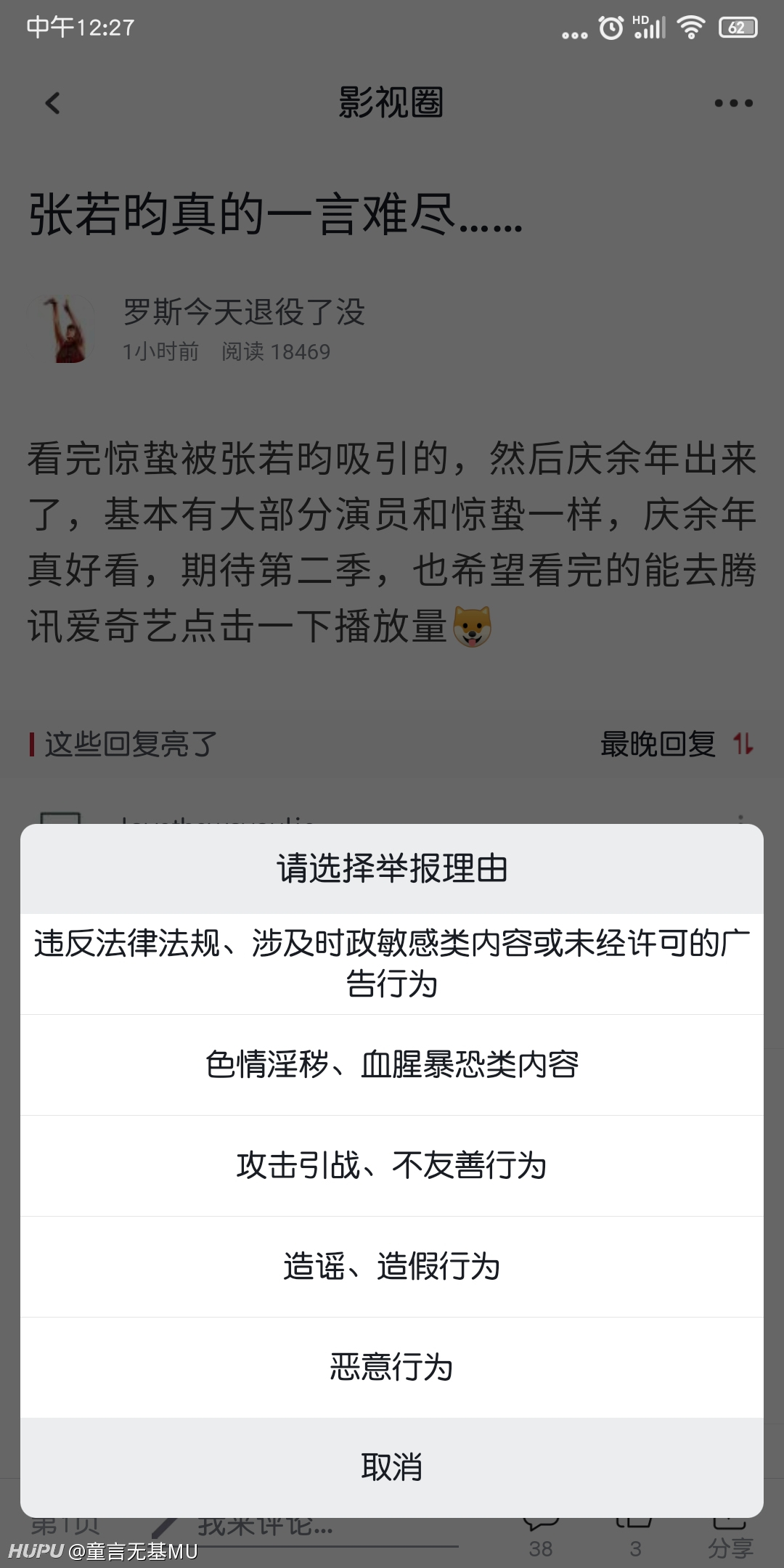Viewport: 784px width, 1568px height.
Task: Report for 攻击引战、不友善行为
Action: pos(392,1166)
